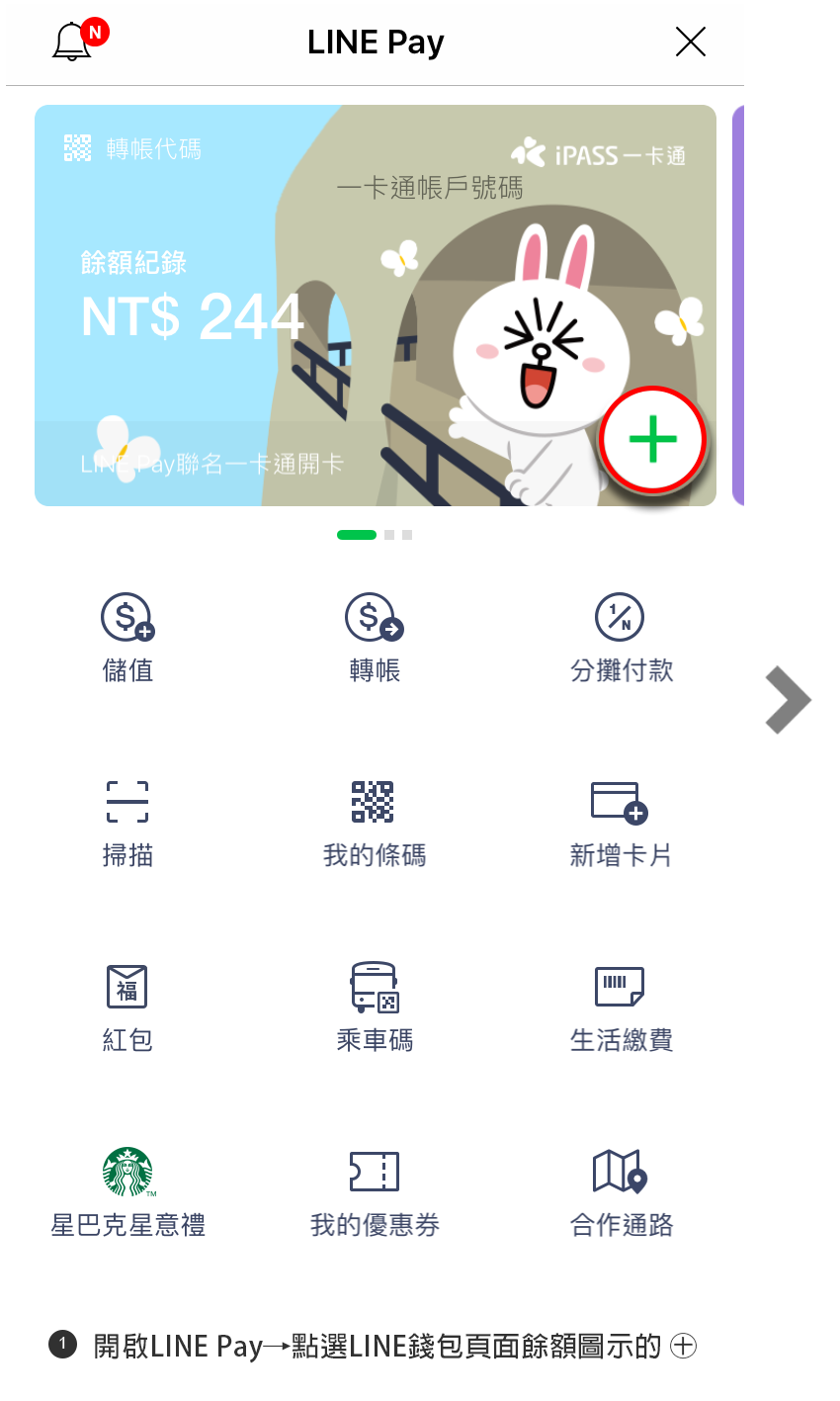Open 轉帳代碼 transfer code
Viewport: 840px width, 1401px height.
click(133, 149)
